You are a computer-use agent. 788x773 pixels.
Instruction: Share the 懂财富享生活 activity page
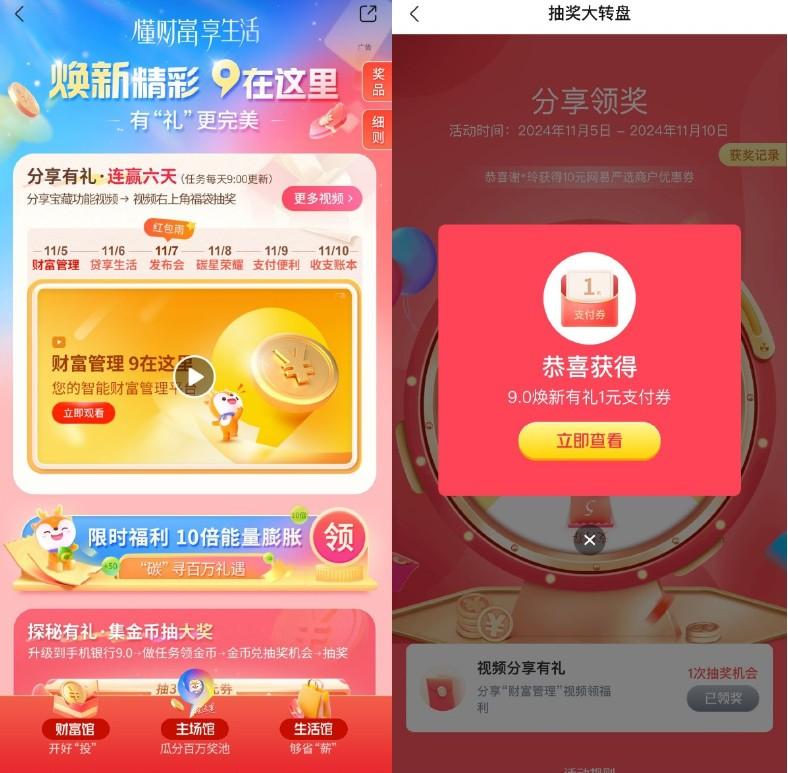[368, 14]
